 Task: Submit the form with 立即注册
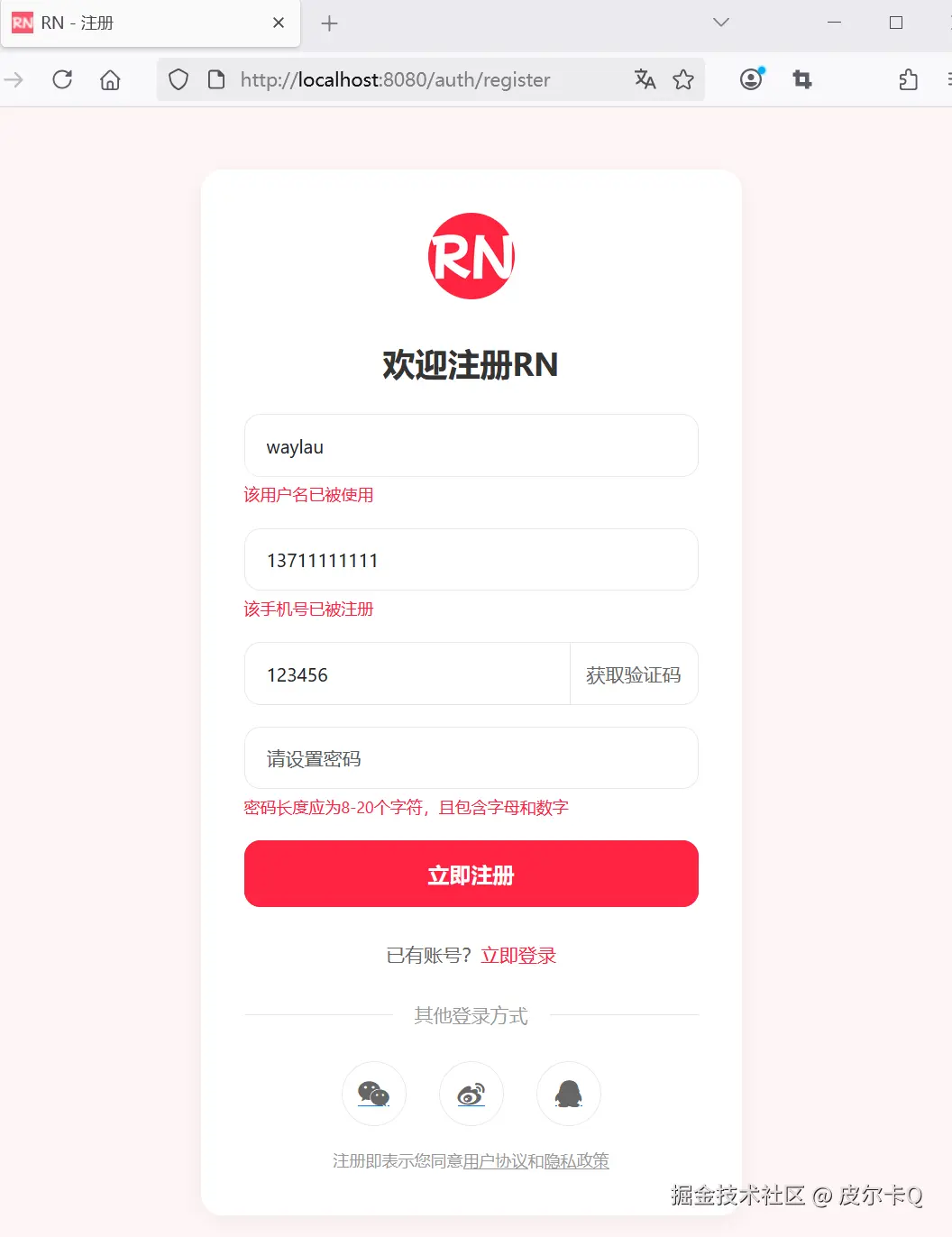pos(471,875)
